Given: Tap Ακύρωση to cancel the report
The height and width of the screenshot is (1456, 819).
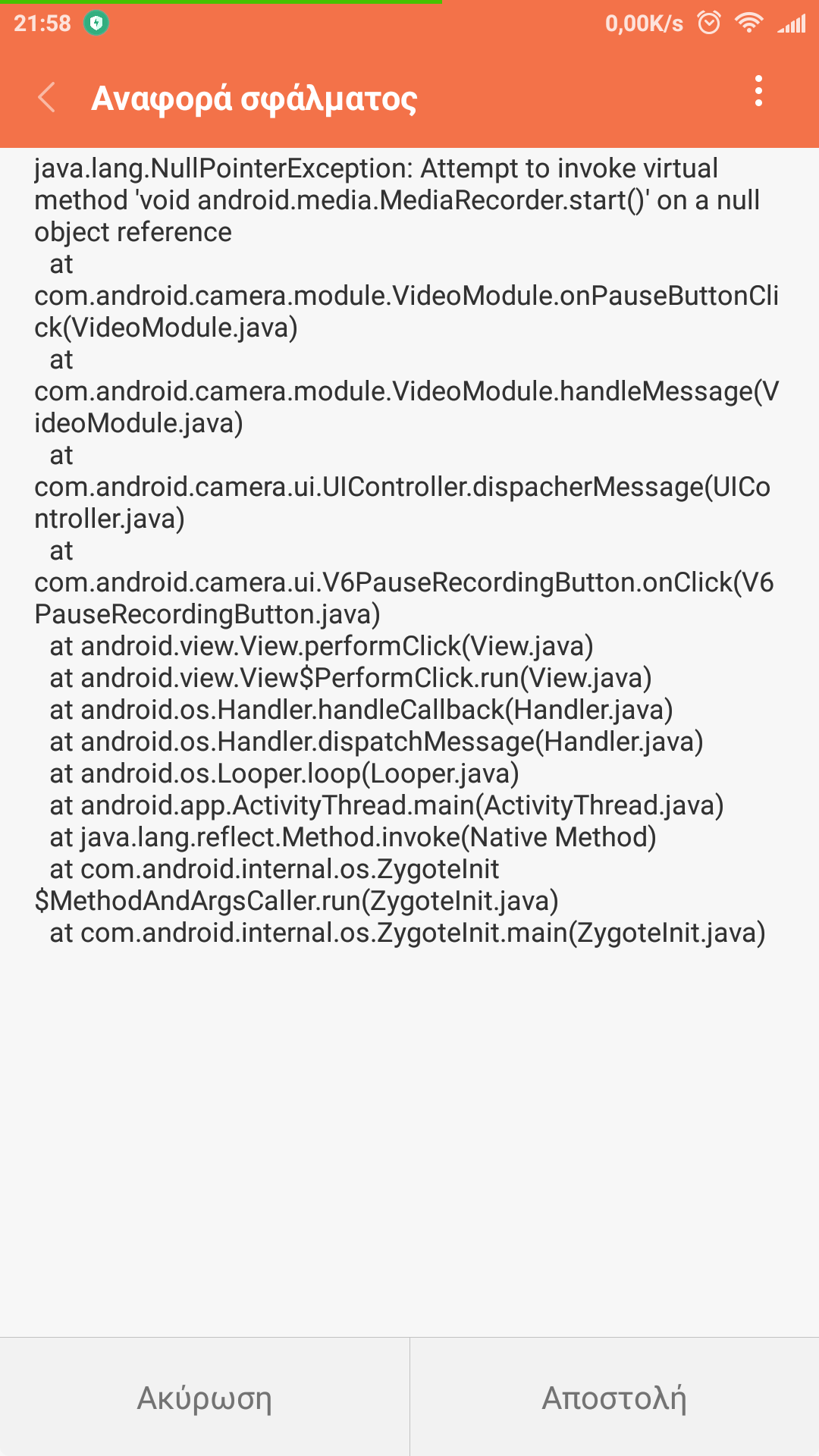Looking at the screenshot, I should [x=205, y=1398].
